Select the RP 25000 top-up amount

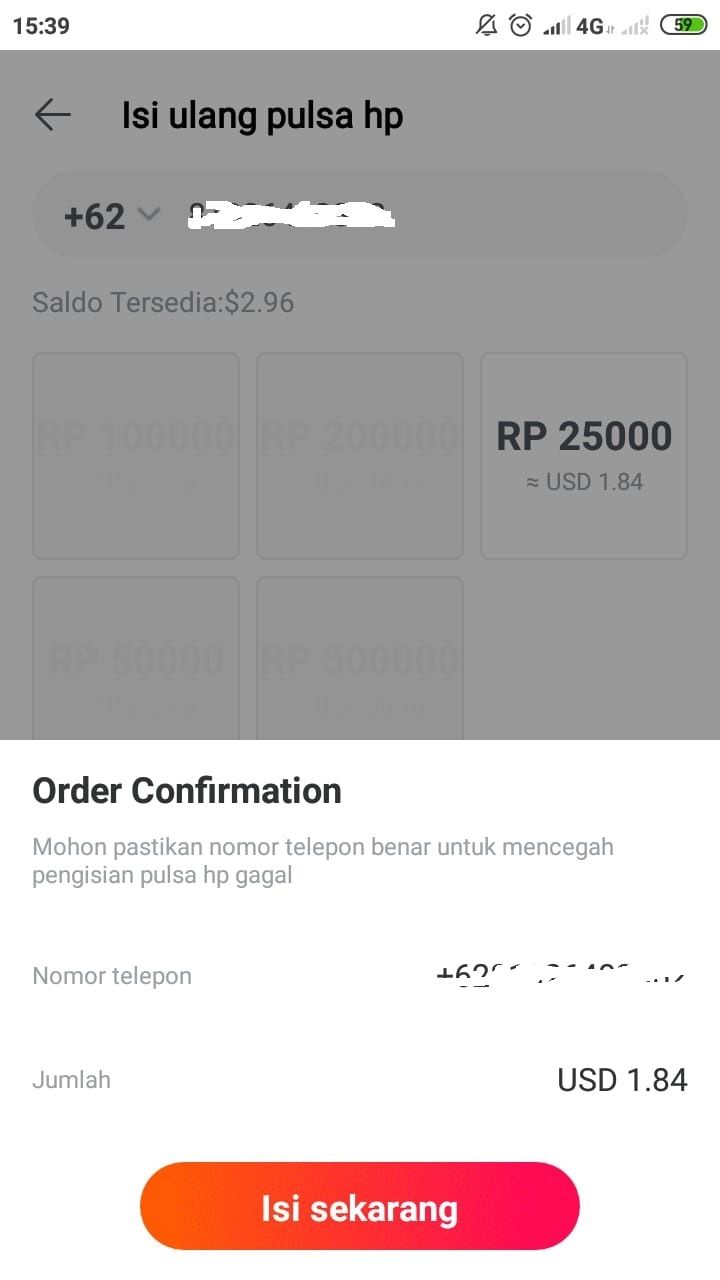(584, 455)
